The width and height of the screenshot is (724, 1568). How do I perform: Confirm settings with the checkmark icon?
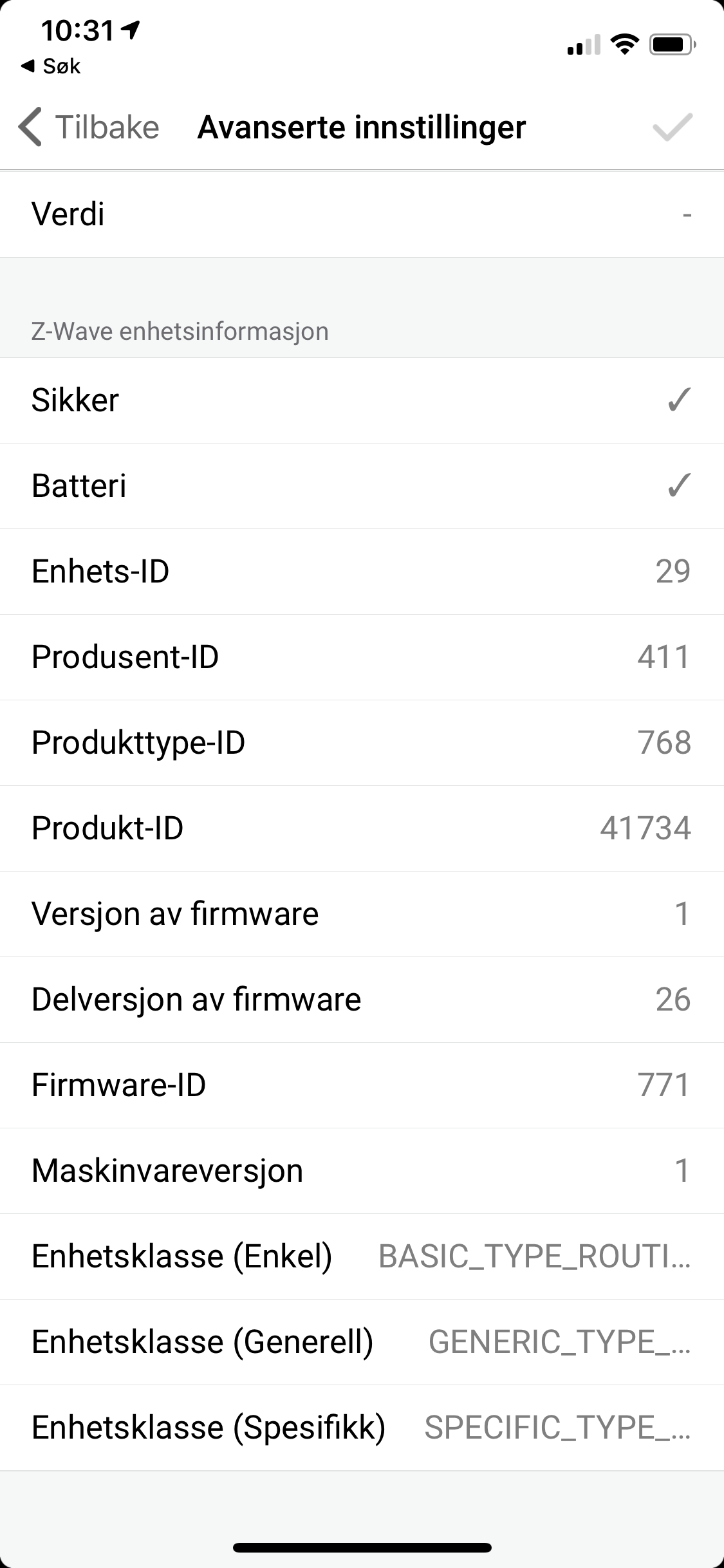672,127
